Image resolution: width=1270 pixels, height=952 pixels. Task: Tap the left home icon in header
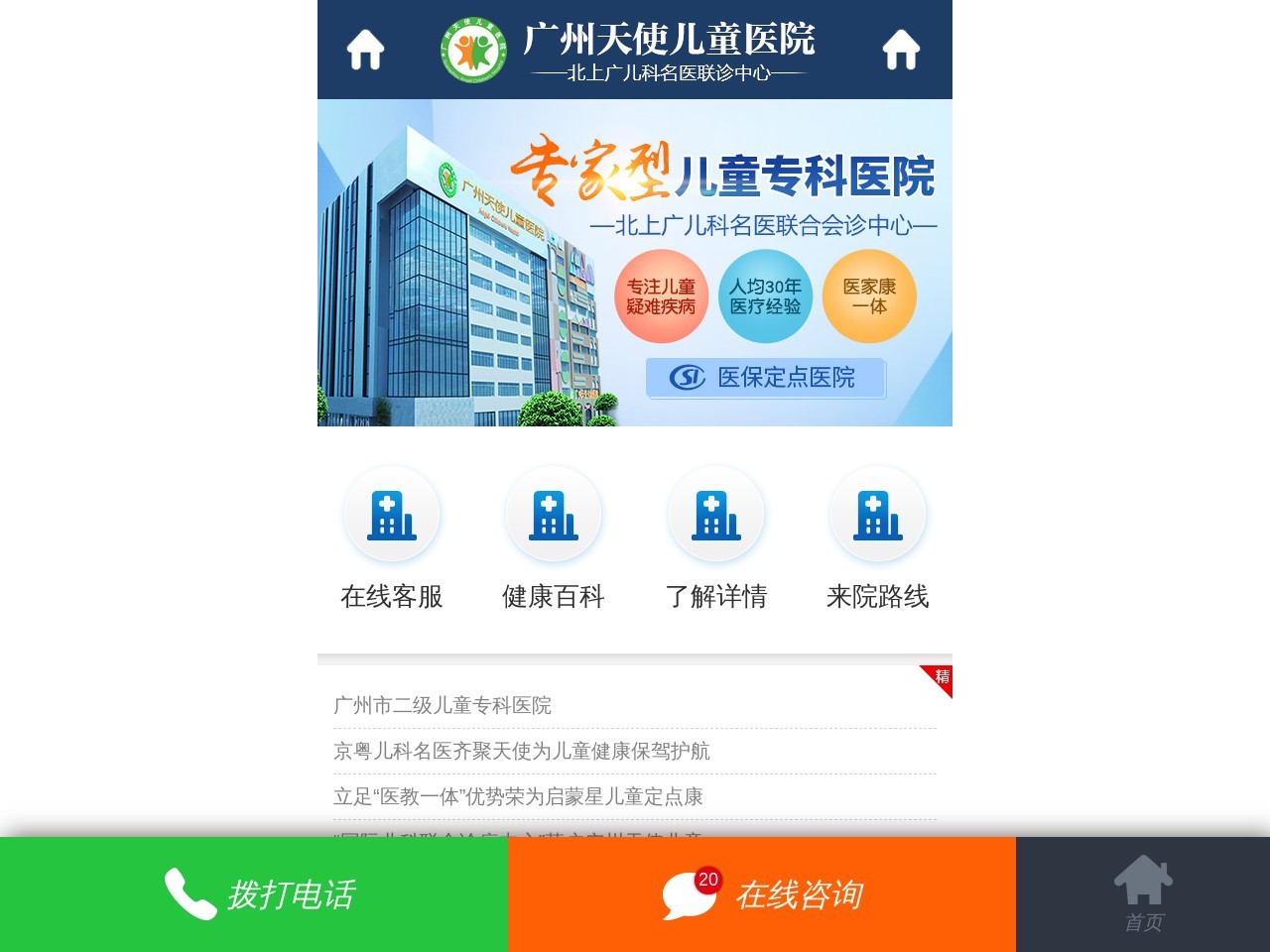pos(365,50)
